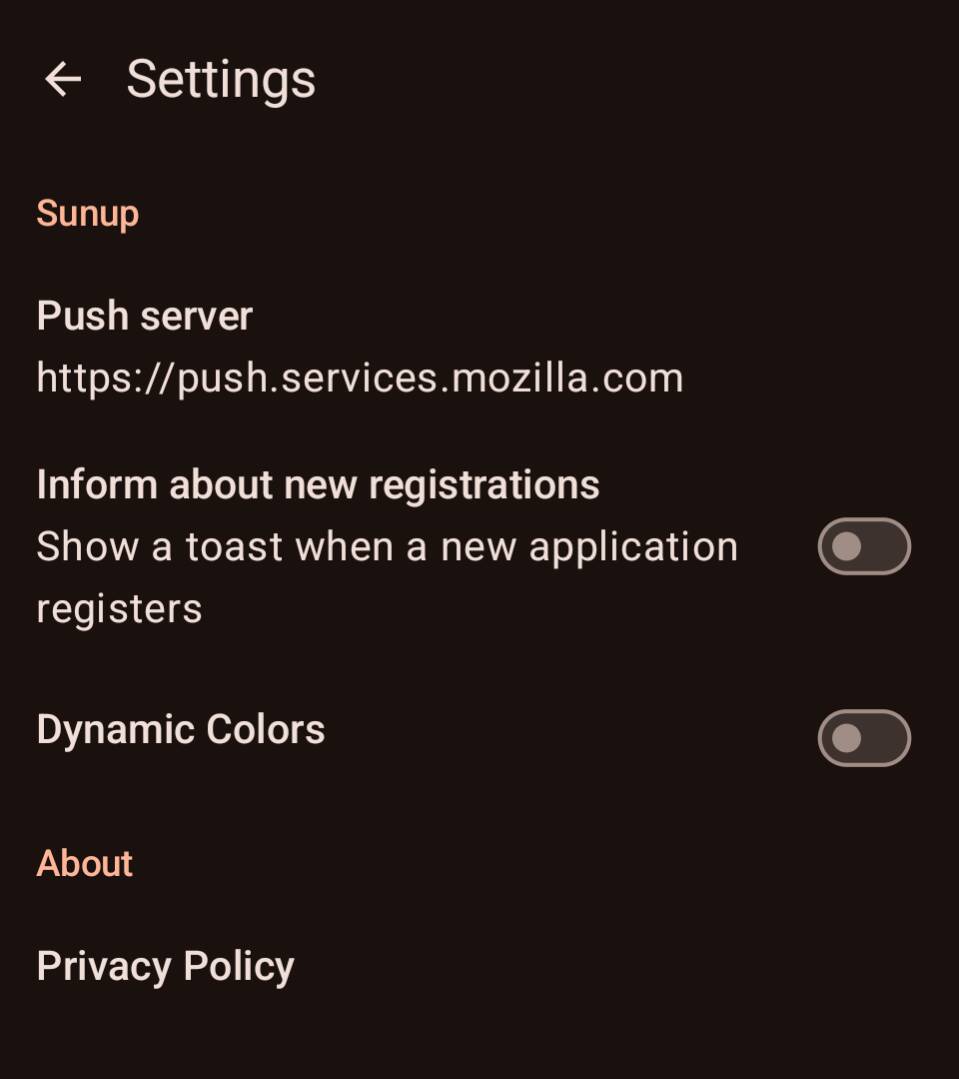Go back from Settings

(62, 79)
